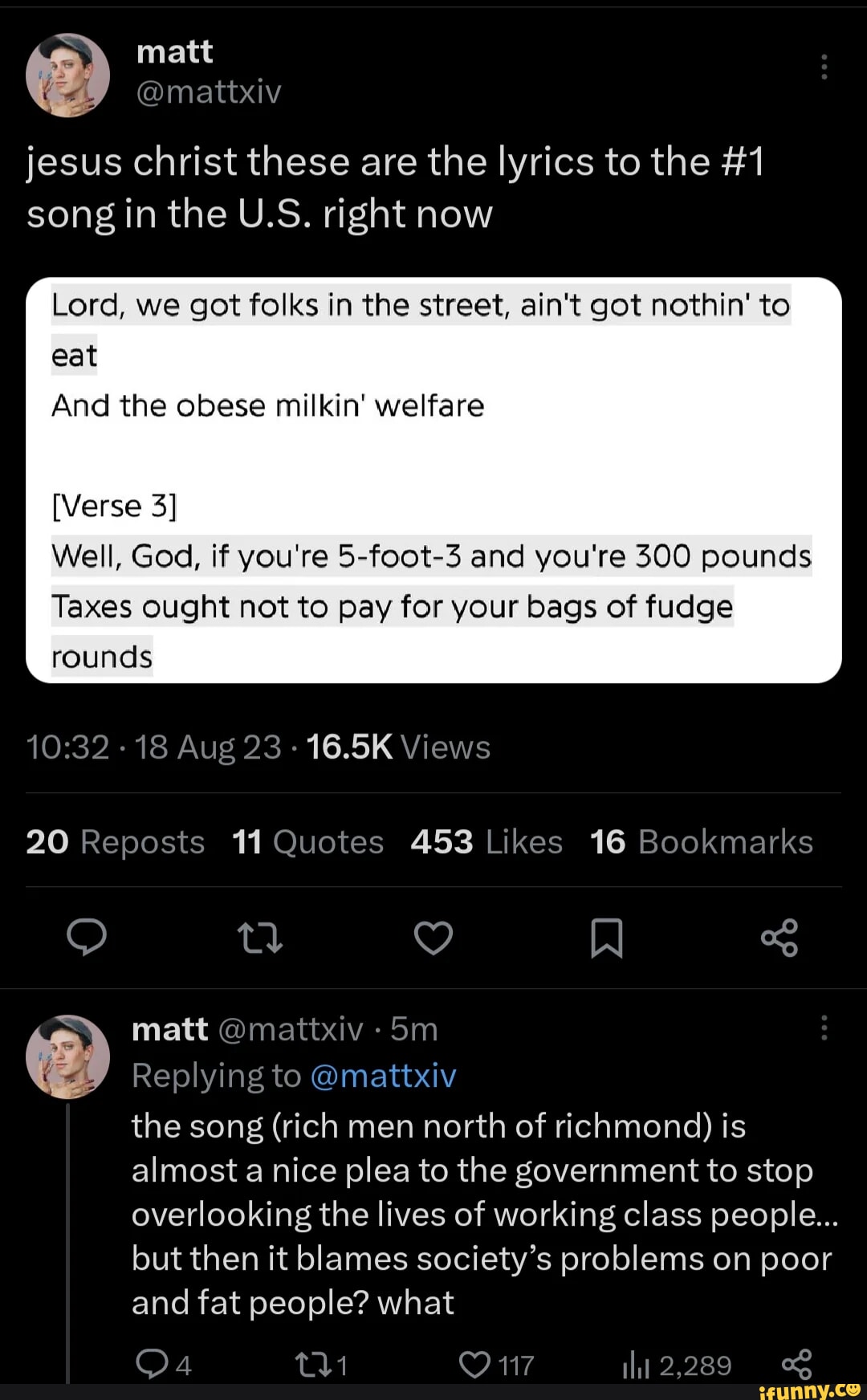
Task: Like the reply tweet showing 117 likes
Action: (x=475, y=1361)
